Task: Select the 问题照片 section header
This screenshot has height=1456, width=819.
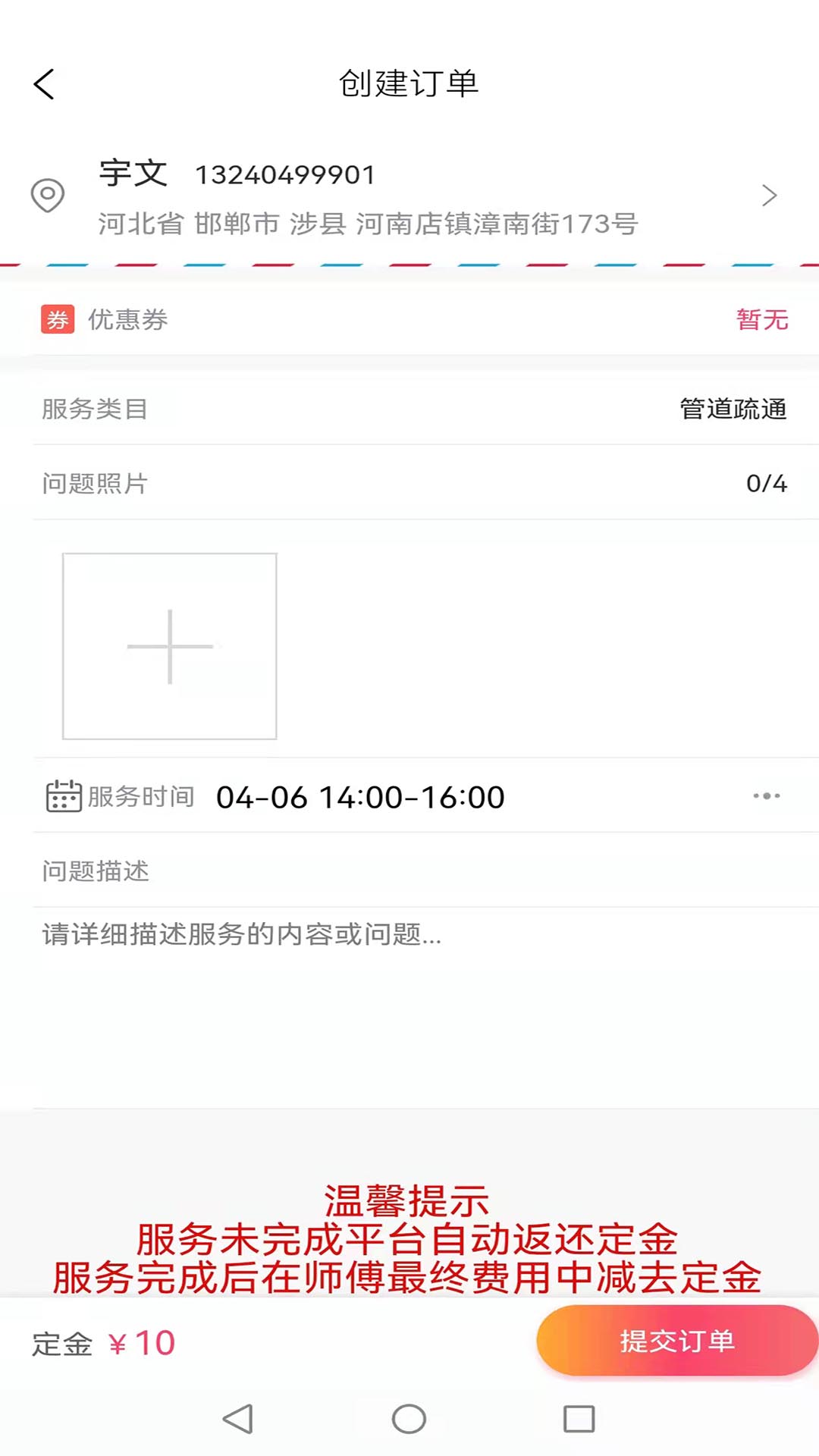Action: tap(93, 483)
